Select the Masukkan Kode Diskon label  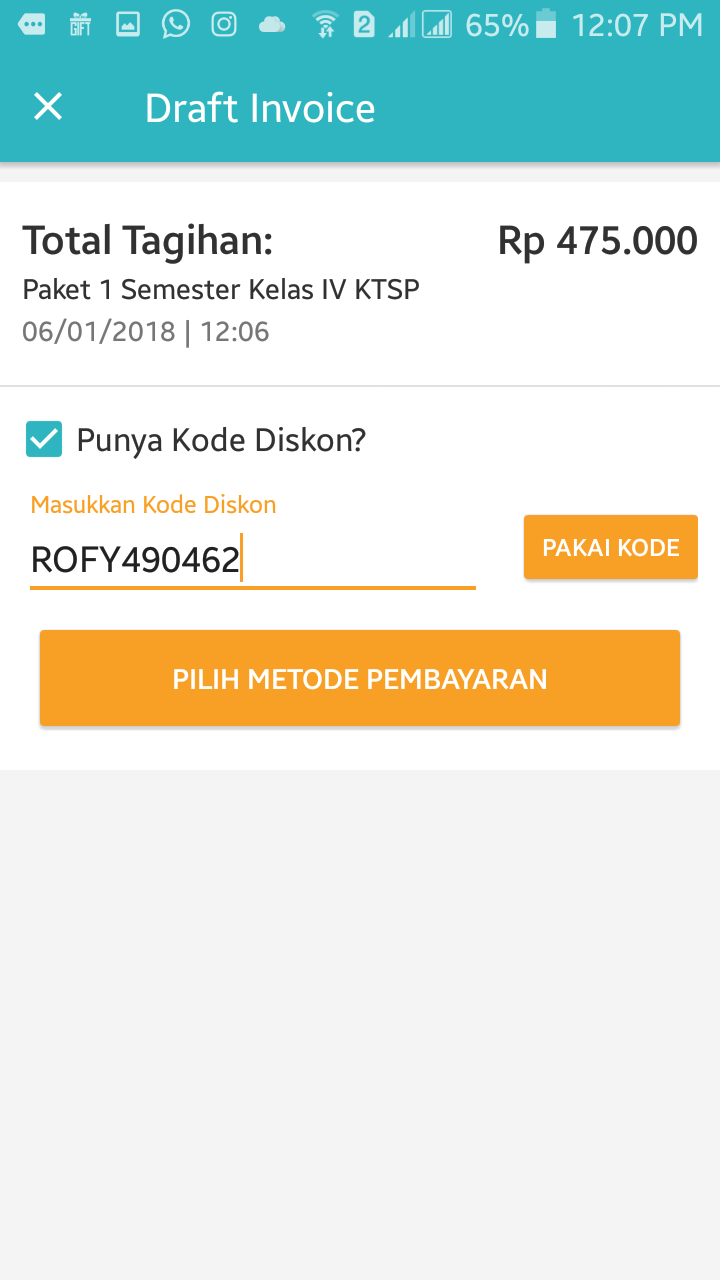tap(153, 505)
